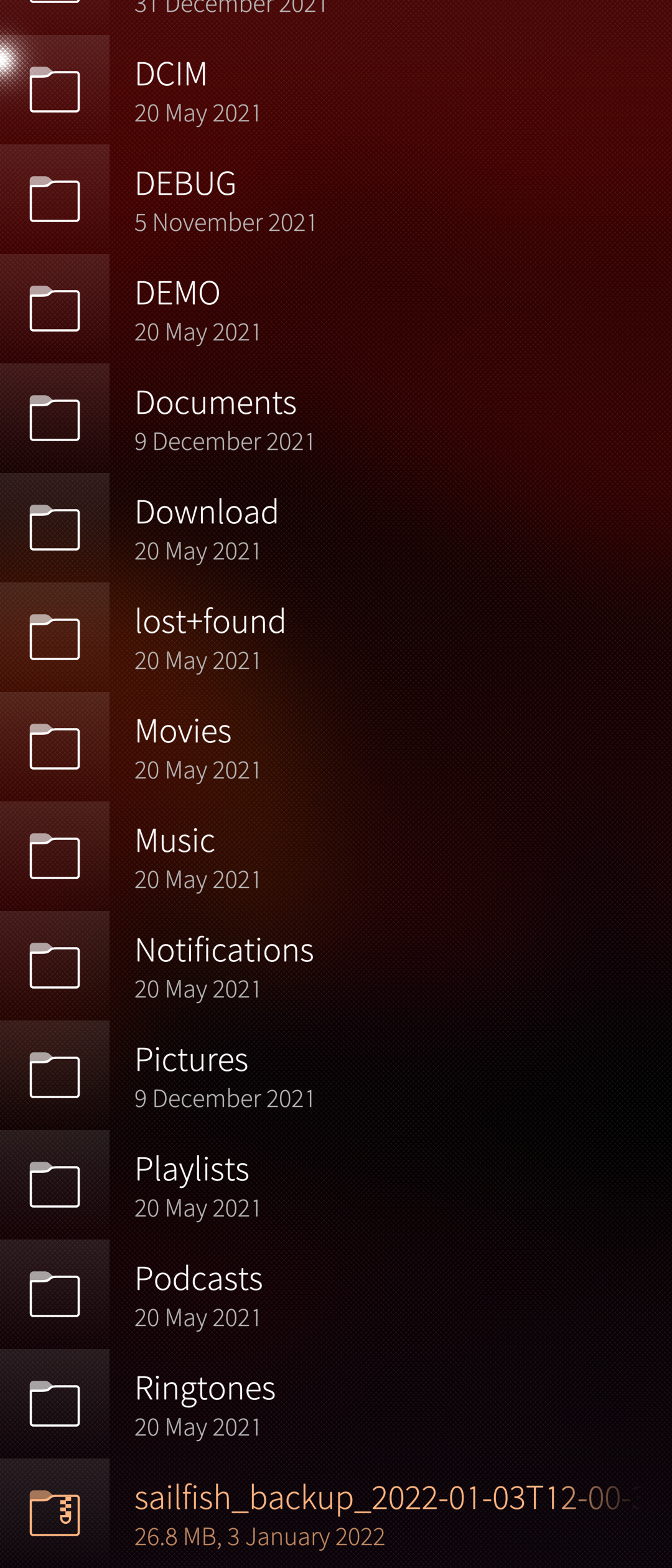672x1568 pixels.
Task: Open the Pictures folder
Action: [x=191, y=1075]
